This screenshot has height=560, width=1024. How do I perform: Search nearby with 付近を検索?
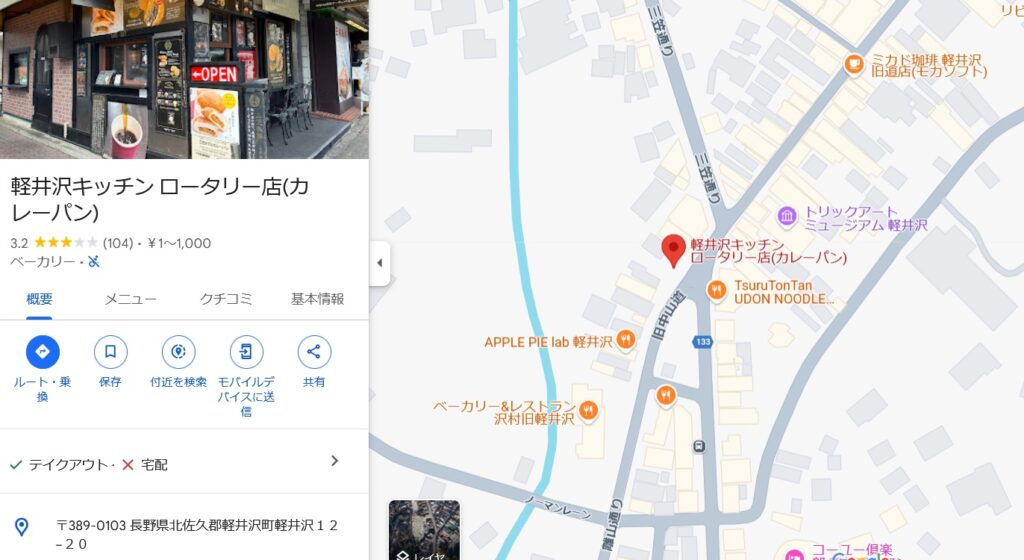[x=178, y=352]
